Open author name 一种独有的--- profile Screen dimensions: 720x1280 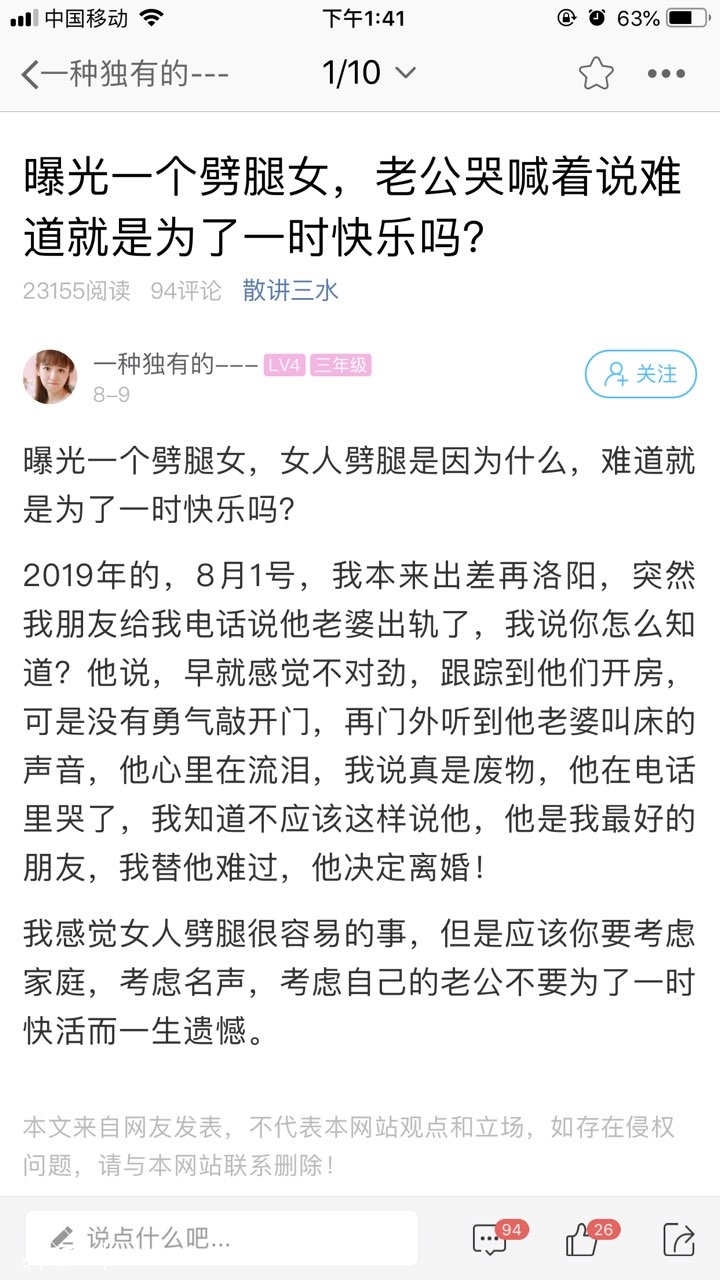tap(174, 365)
